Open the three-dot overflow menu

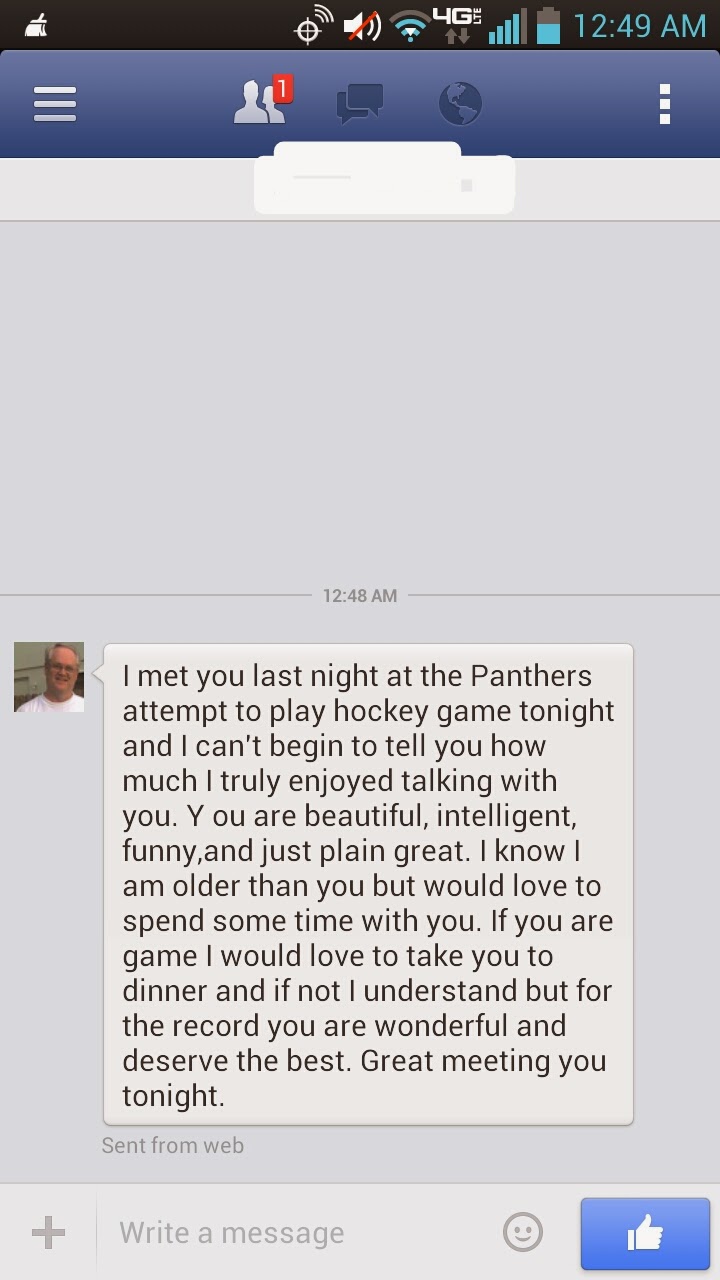tap(665, 103)
